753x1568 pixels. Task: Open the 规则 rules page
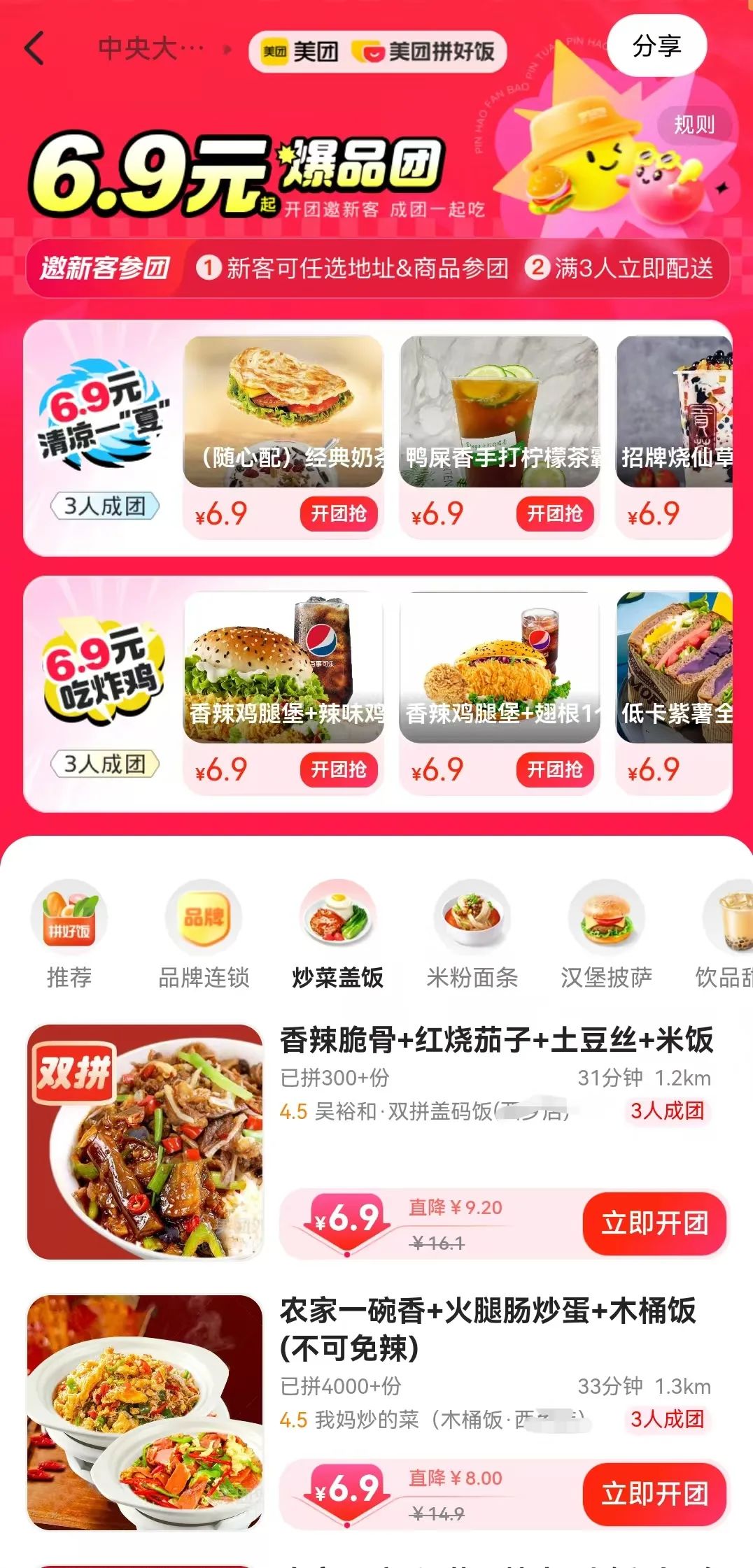click(x=694, y=125)
